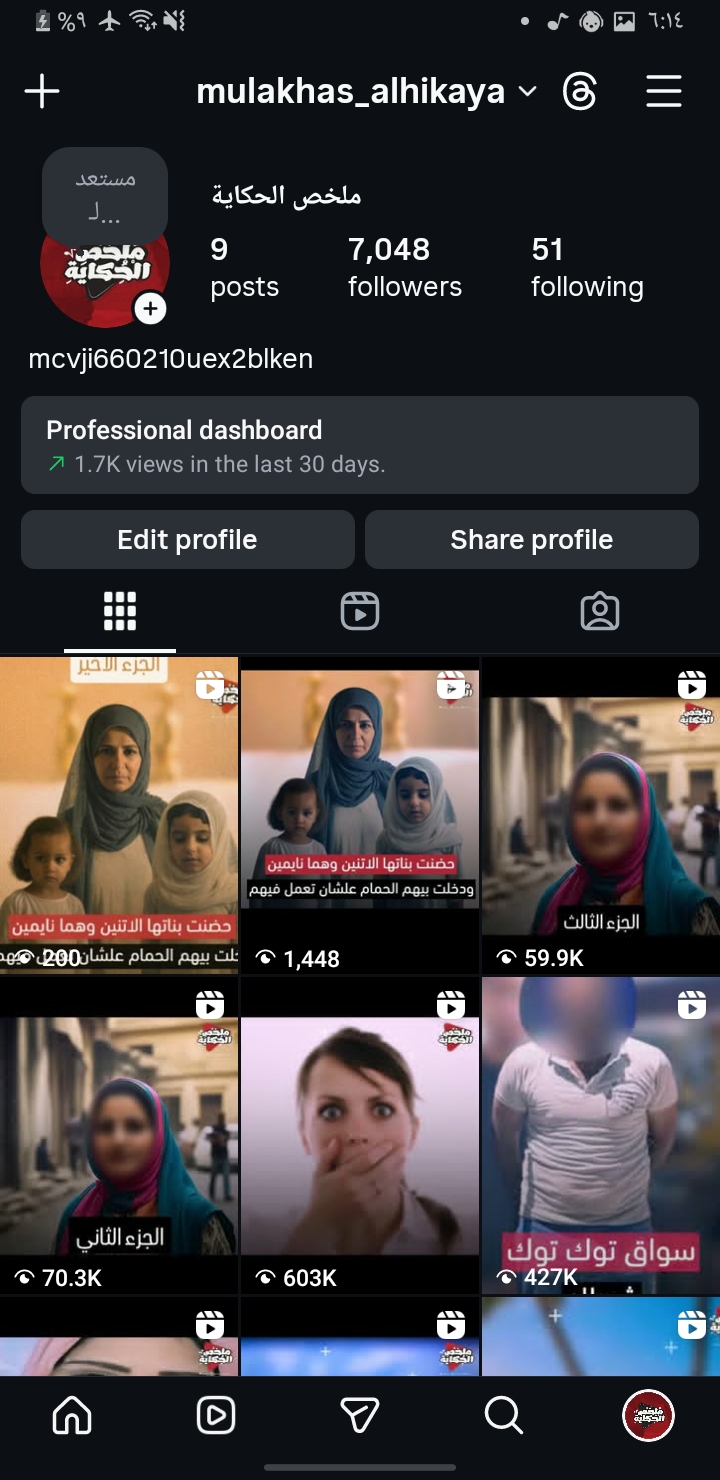Open search and explore
Image resolution: width=720 pixels, height=1480 pixels.
[503, 1415]
